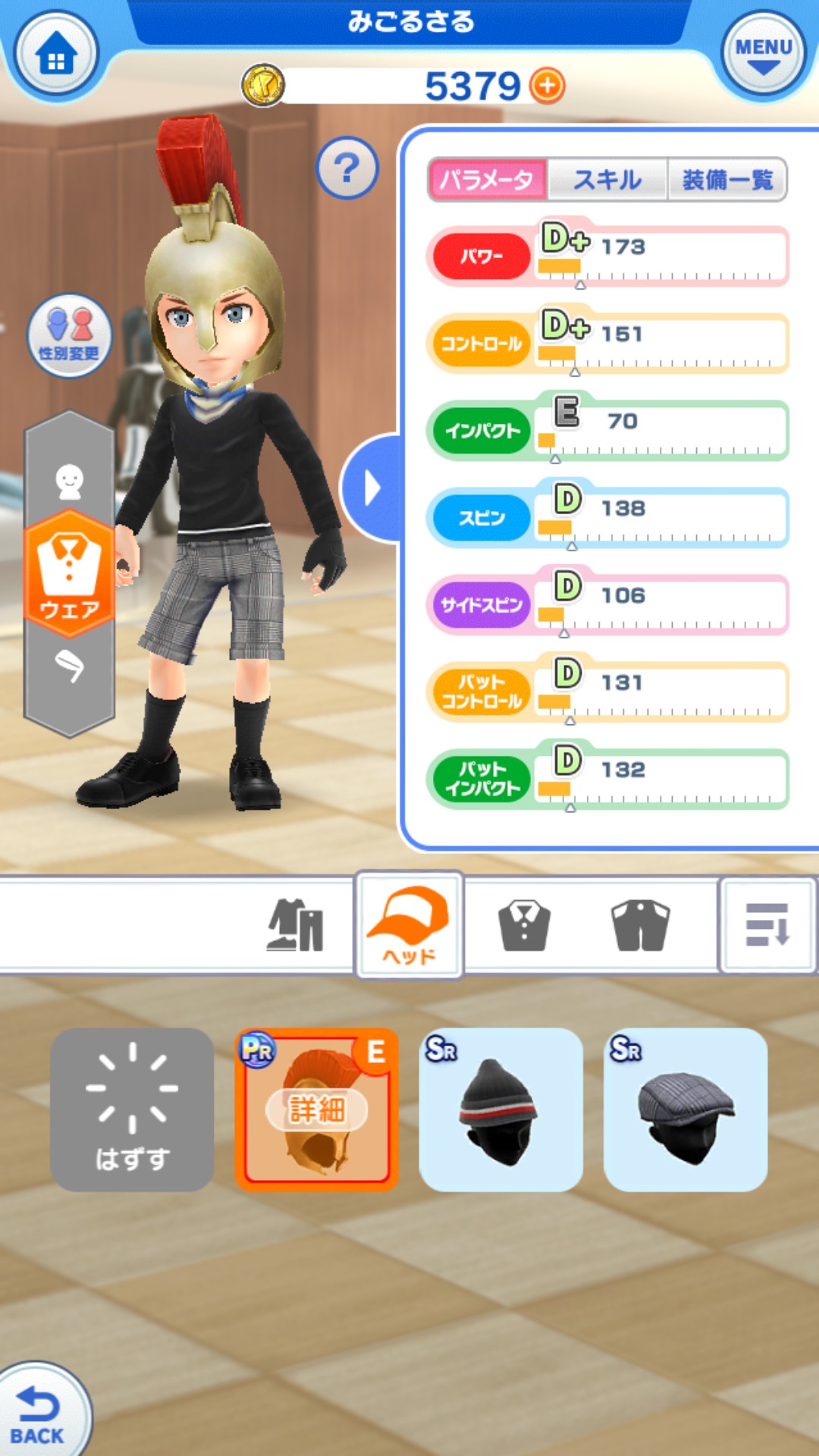Viewport: 819px width, 1456px height.
Task: Switch to the tops shirt category
Action: click(523, 924)
